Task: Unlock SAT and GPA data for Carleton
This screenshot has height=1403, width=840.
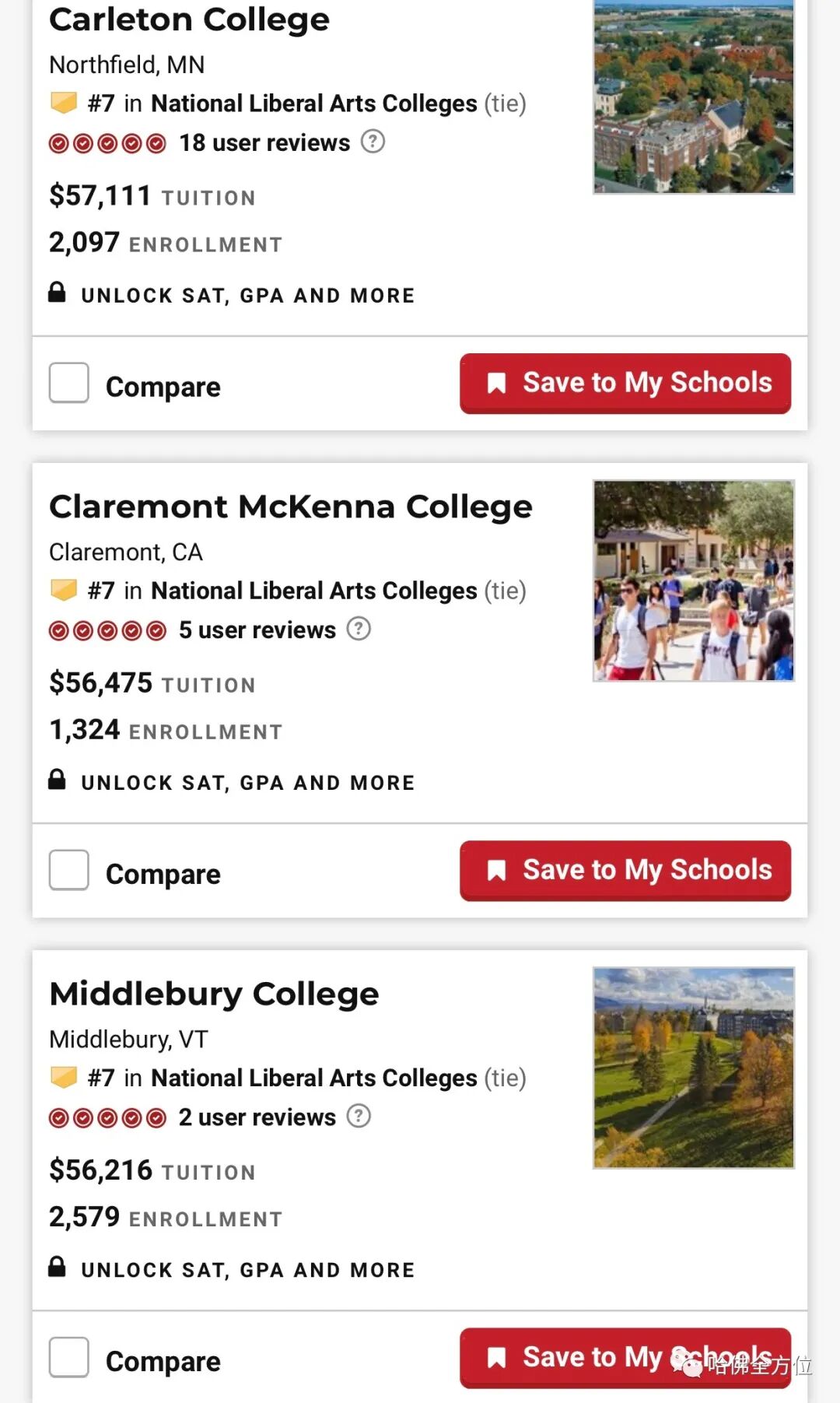Action: click(x=247, y=296)
